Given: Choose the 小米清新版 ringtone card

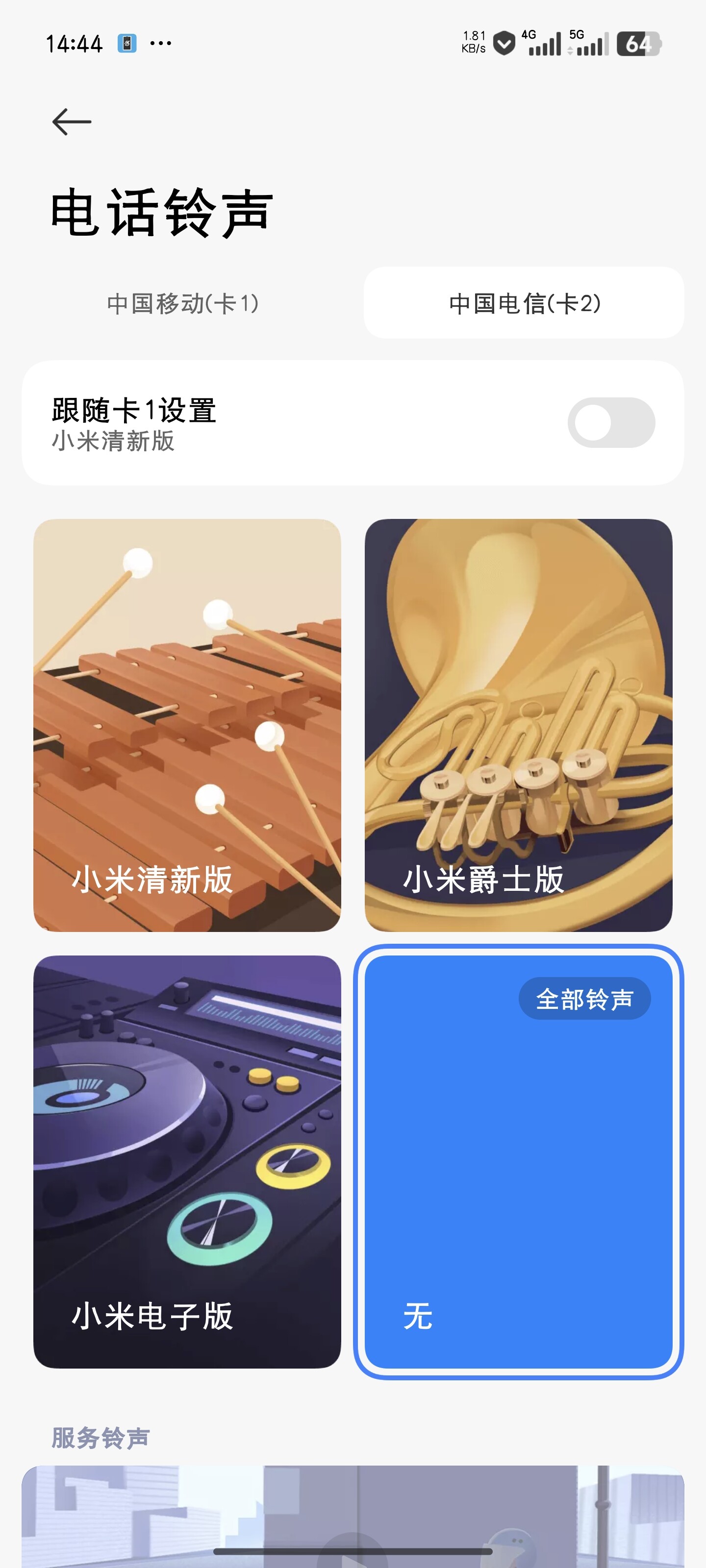Looking at the screenshot, I should (x=187, y=725).
